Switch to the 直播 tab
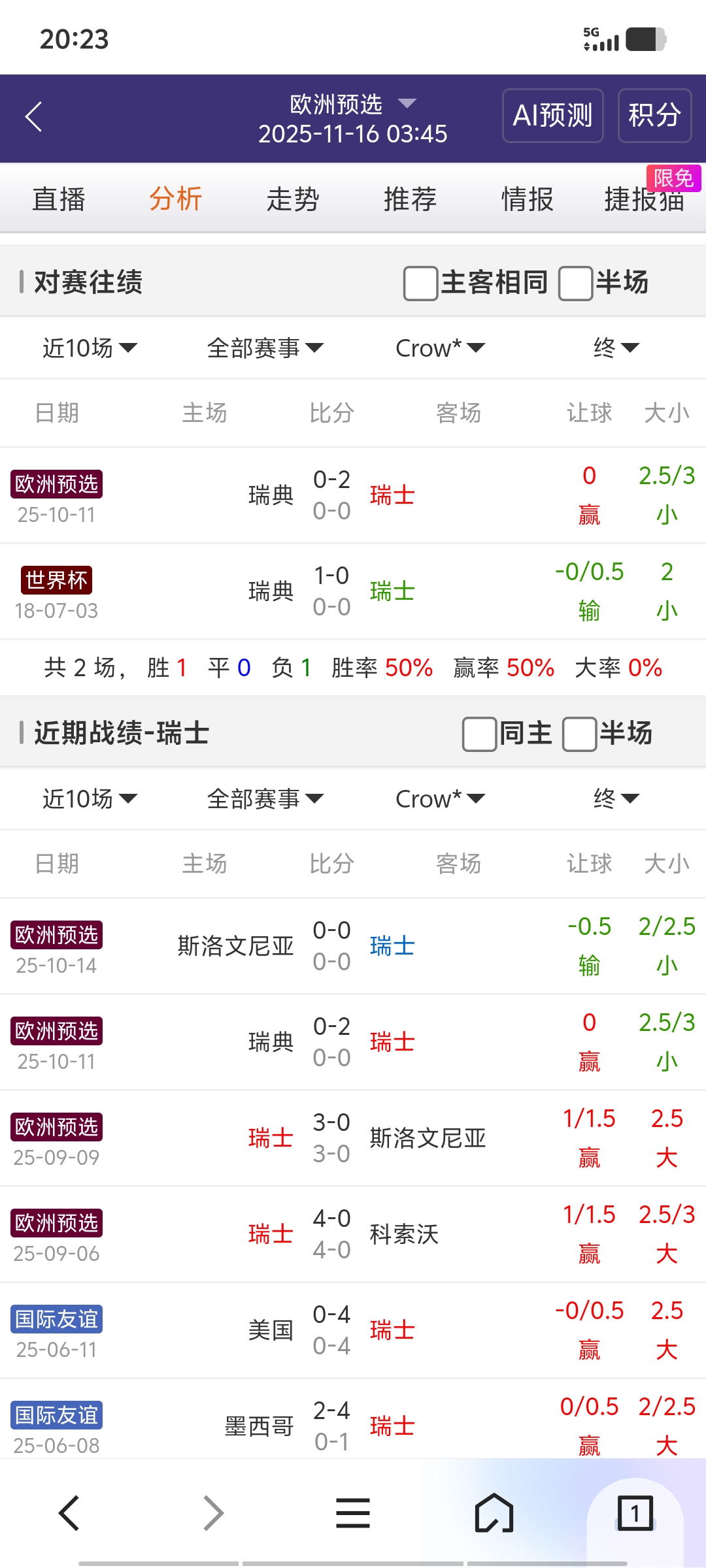This screenshot has height=1568, width=706. pos(59,199)
